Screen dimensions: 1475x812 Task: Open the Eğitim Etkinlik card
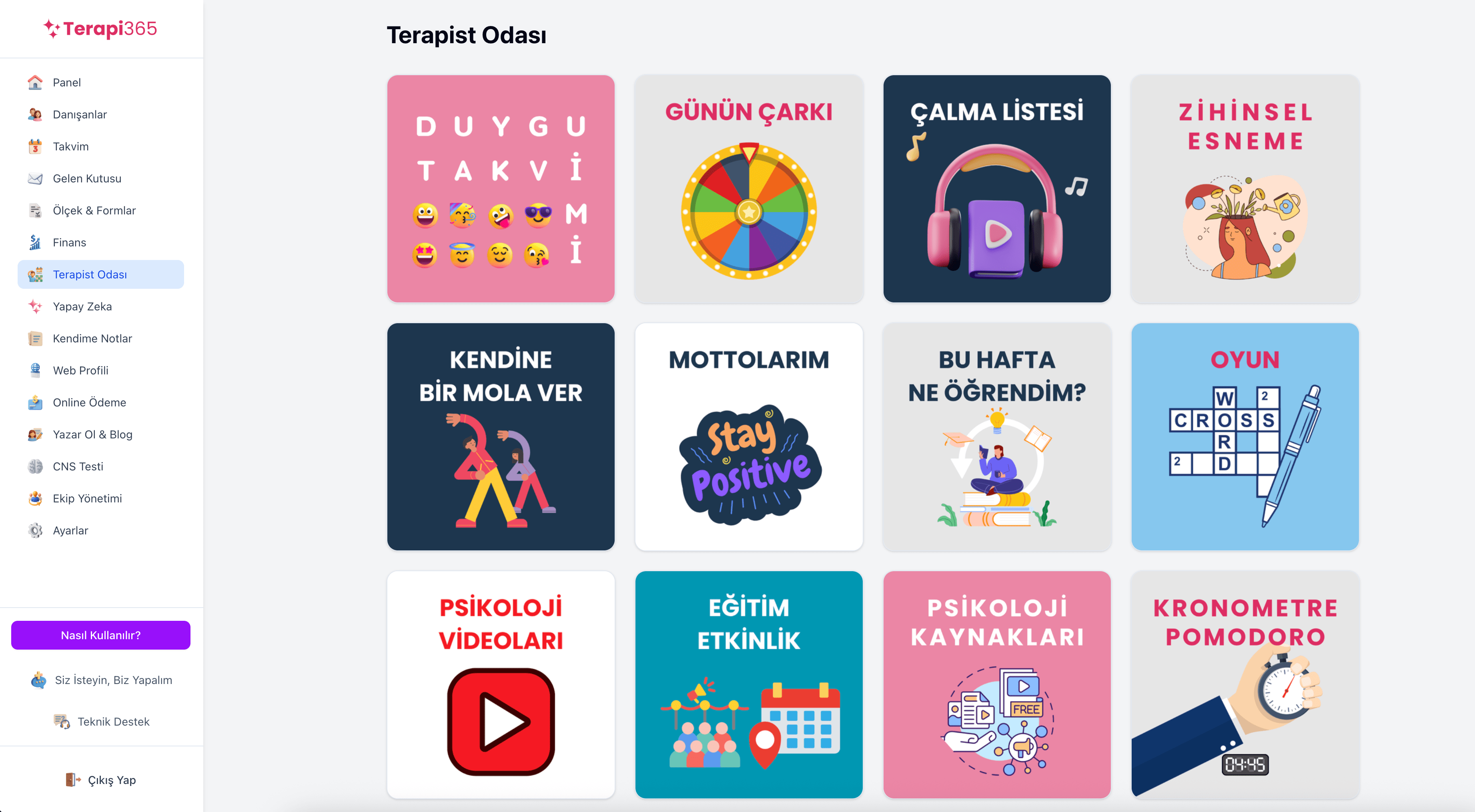coord(748,684)
